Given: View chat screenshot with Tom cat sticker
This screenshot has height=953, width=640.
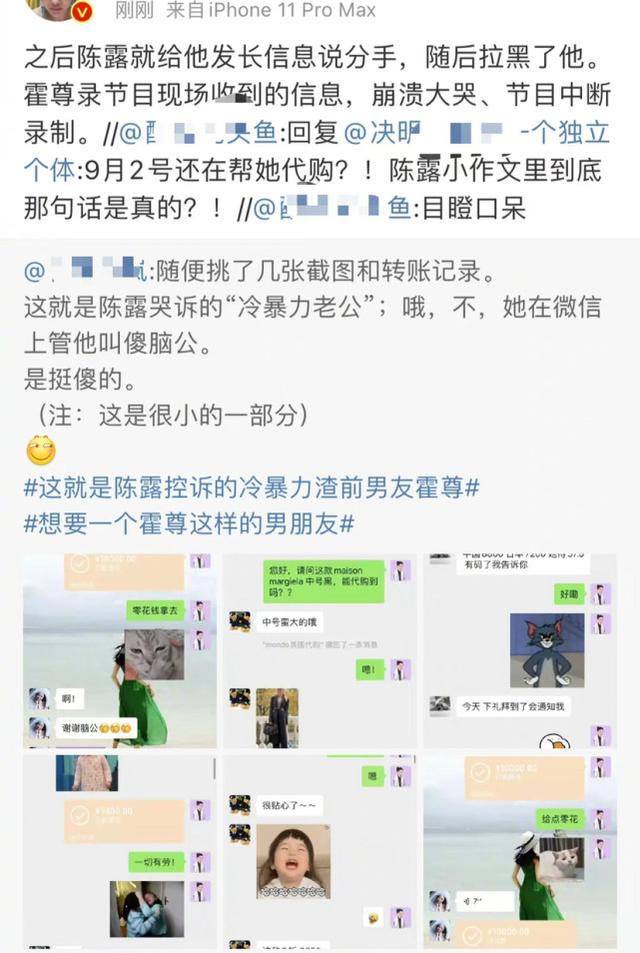Looking at the screenshot, I should click(x=519, y=650).
